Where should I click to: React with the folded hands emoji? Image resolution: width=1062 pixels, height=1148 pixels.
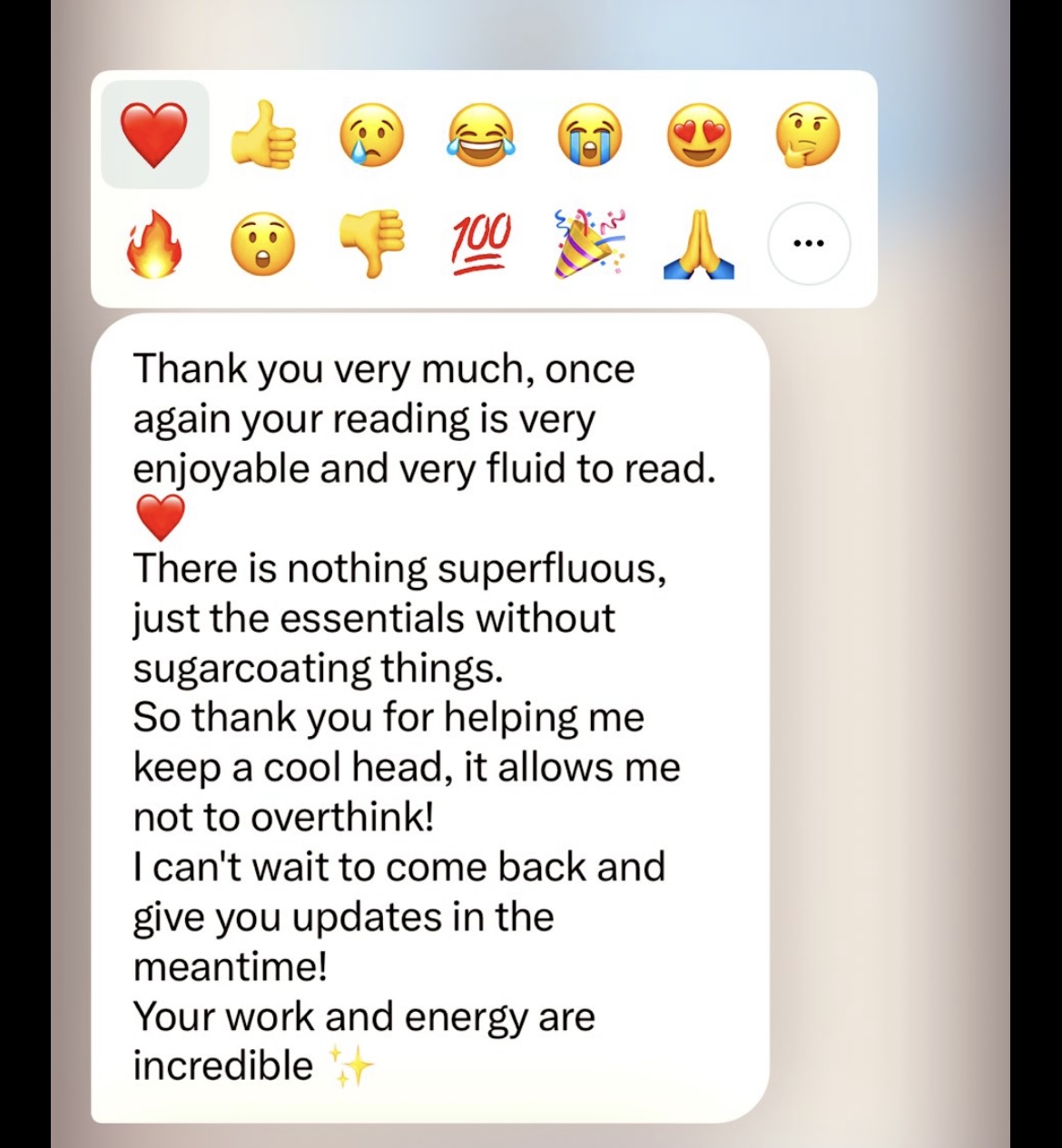pyautogui.click(x=698, y=243)
